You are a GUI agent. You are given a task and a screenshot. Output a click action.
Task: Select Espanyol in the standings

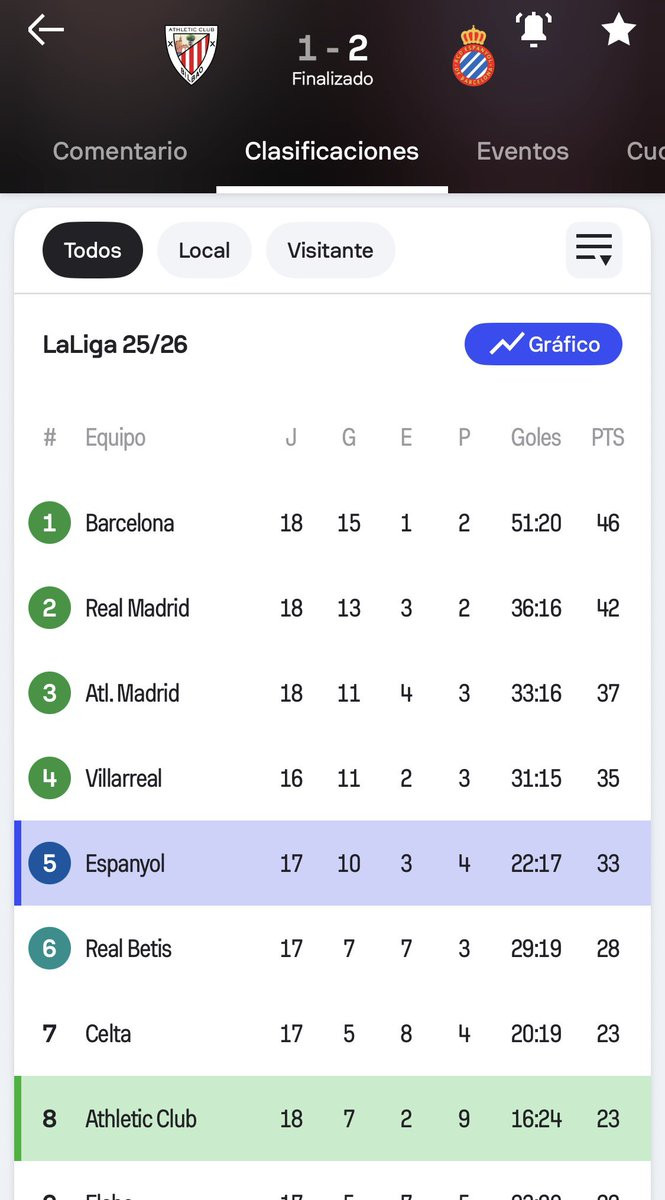pos(125,863)
